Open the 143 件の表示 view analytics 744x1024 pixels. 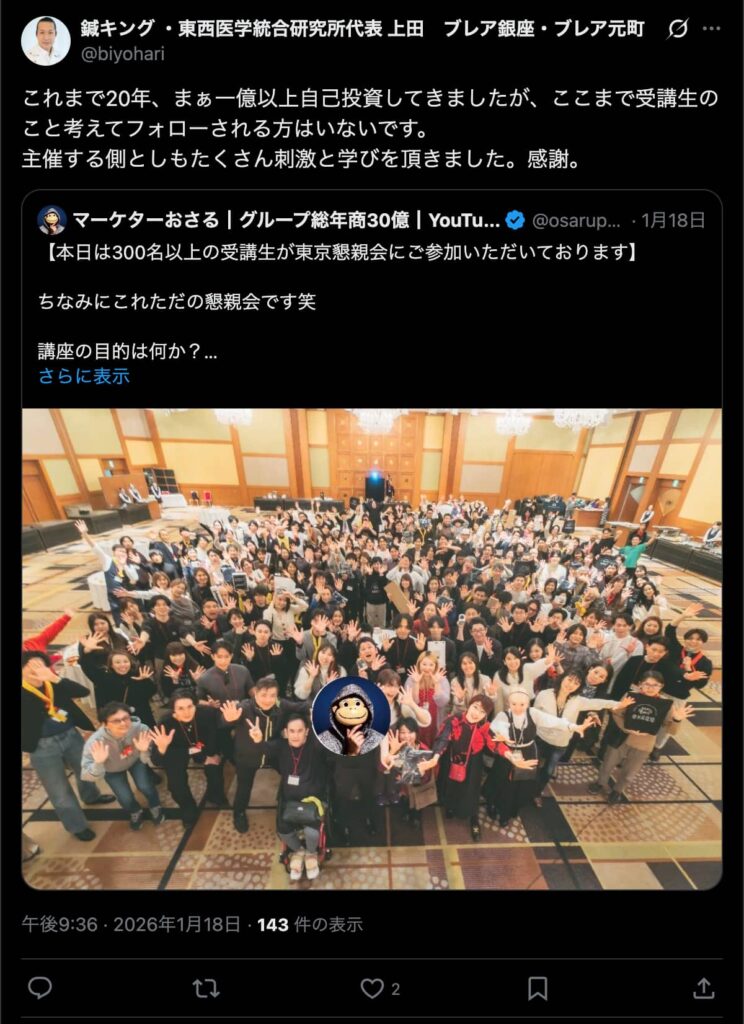point(310,924)
